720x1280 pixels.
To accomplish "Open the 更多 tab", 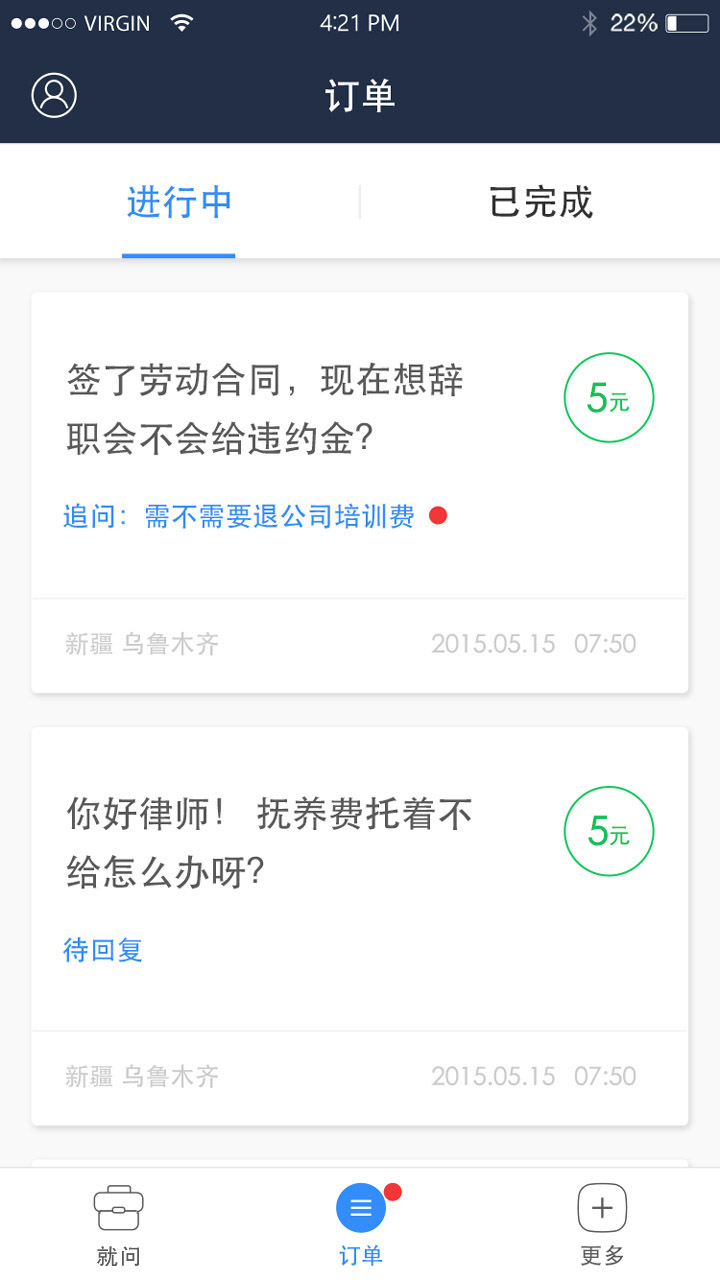I will pyautogui.click(x=602, y=1224).
